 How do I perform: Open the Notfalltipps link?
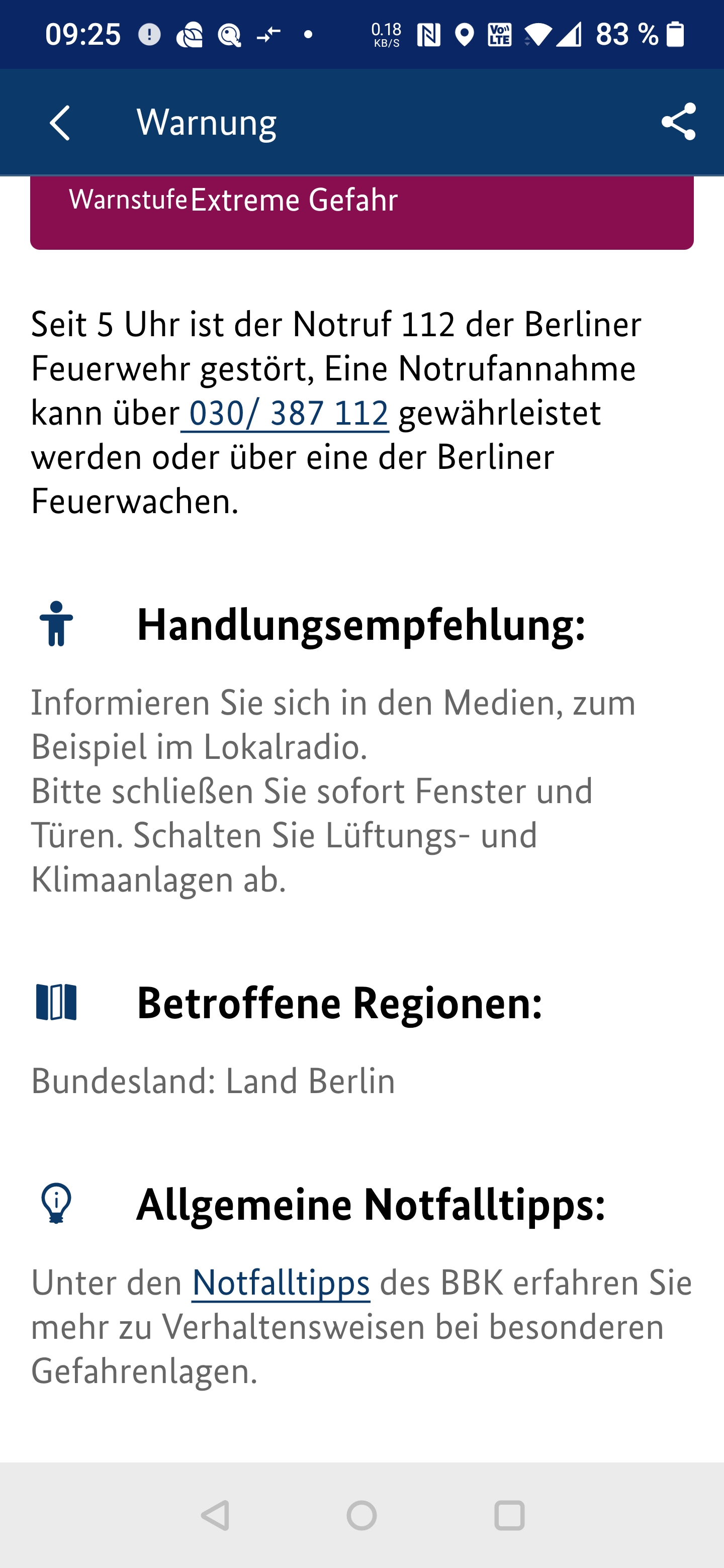[281, 1283]
